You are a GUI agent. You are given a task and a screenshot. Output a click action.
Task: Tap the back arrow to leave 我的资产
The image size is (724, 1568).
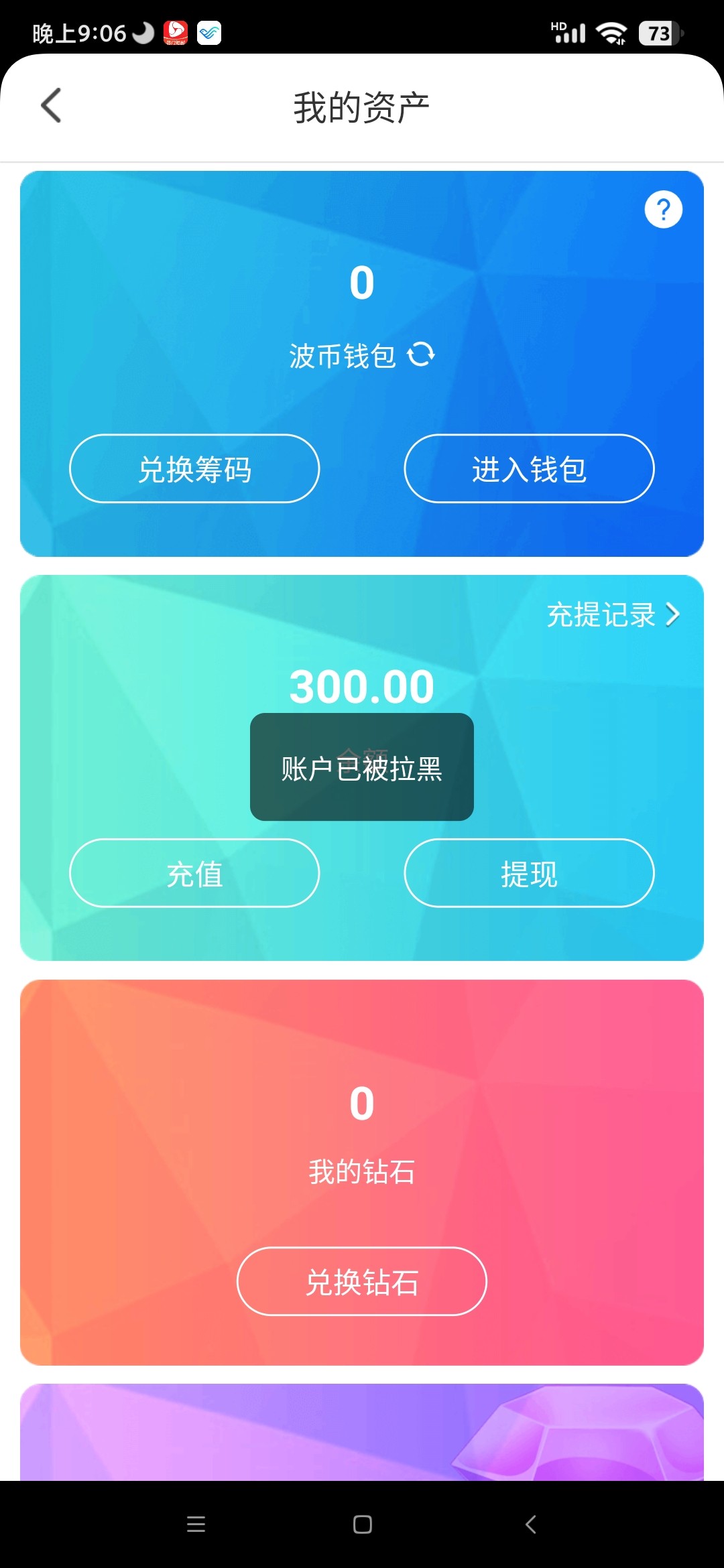click(x=51, y=106)
